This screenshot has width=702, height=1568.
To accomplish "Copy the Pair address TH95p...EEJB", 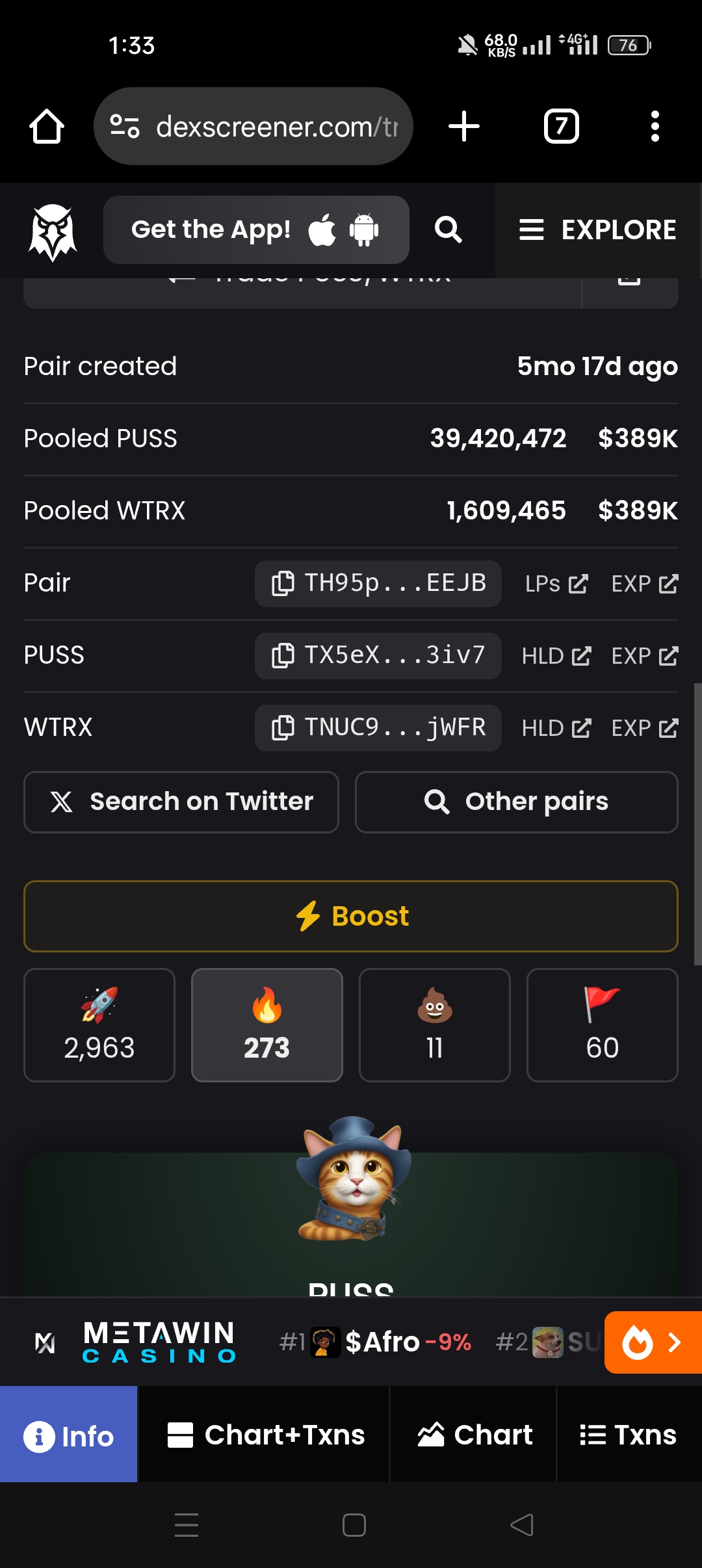I will pyautogui.click(x=378, y=583).
